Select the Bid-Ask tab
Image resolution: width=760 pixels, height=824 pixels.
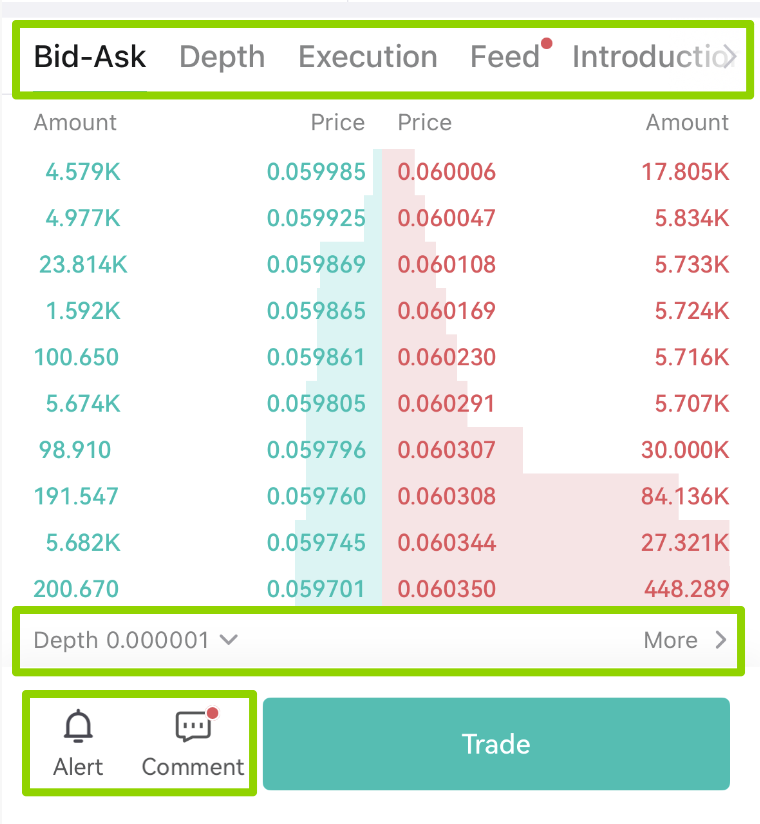click(x=90, y=57)
